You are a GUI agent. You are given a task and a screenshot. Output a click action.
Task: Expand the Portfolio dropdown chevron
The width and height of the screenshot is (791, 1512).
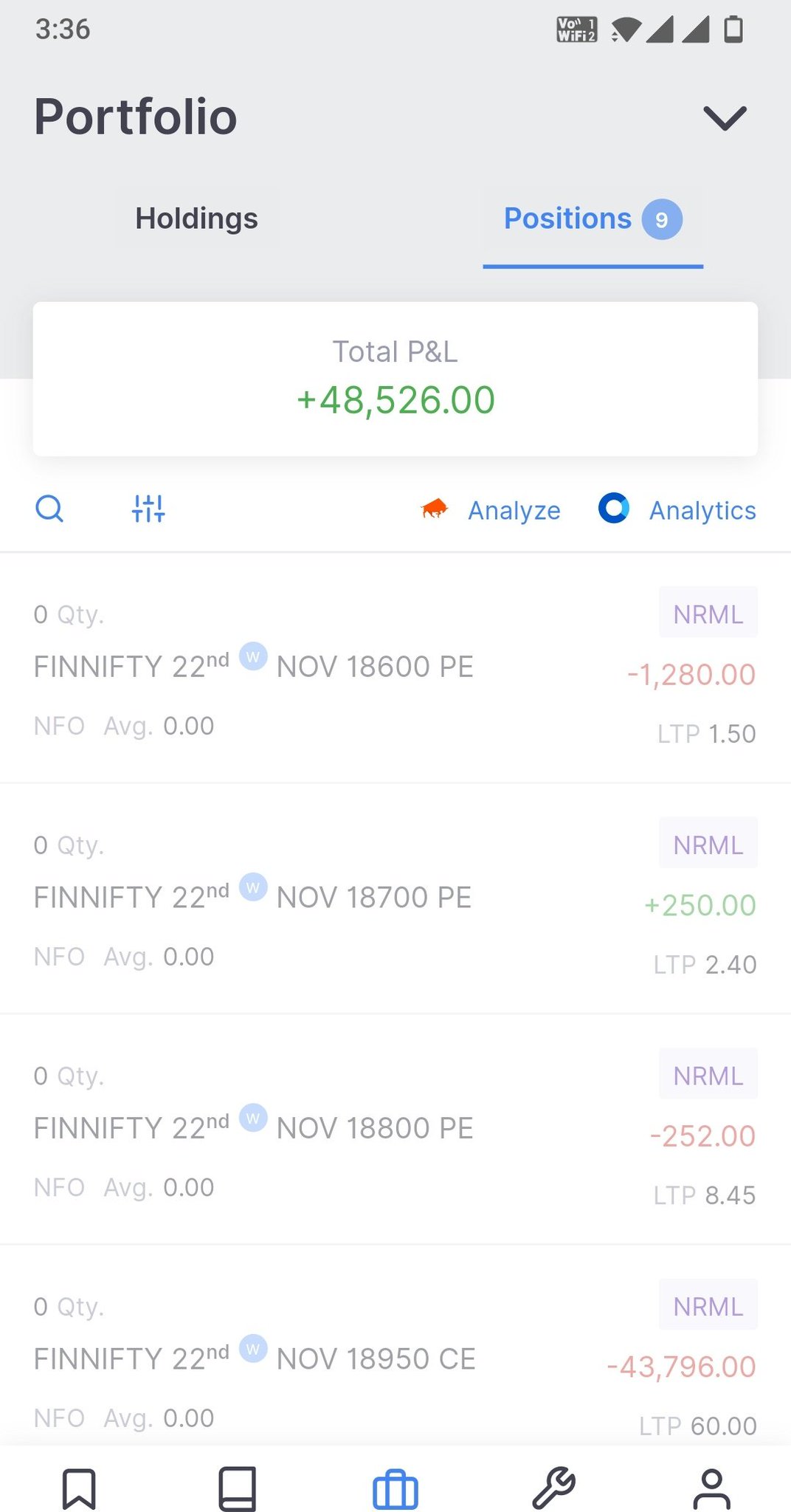tap(725, 118)
